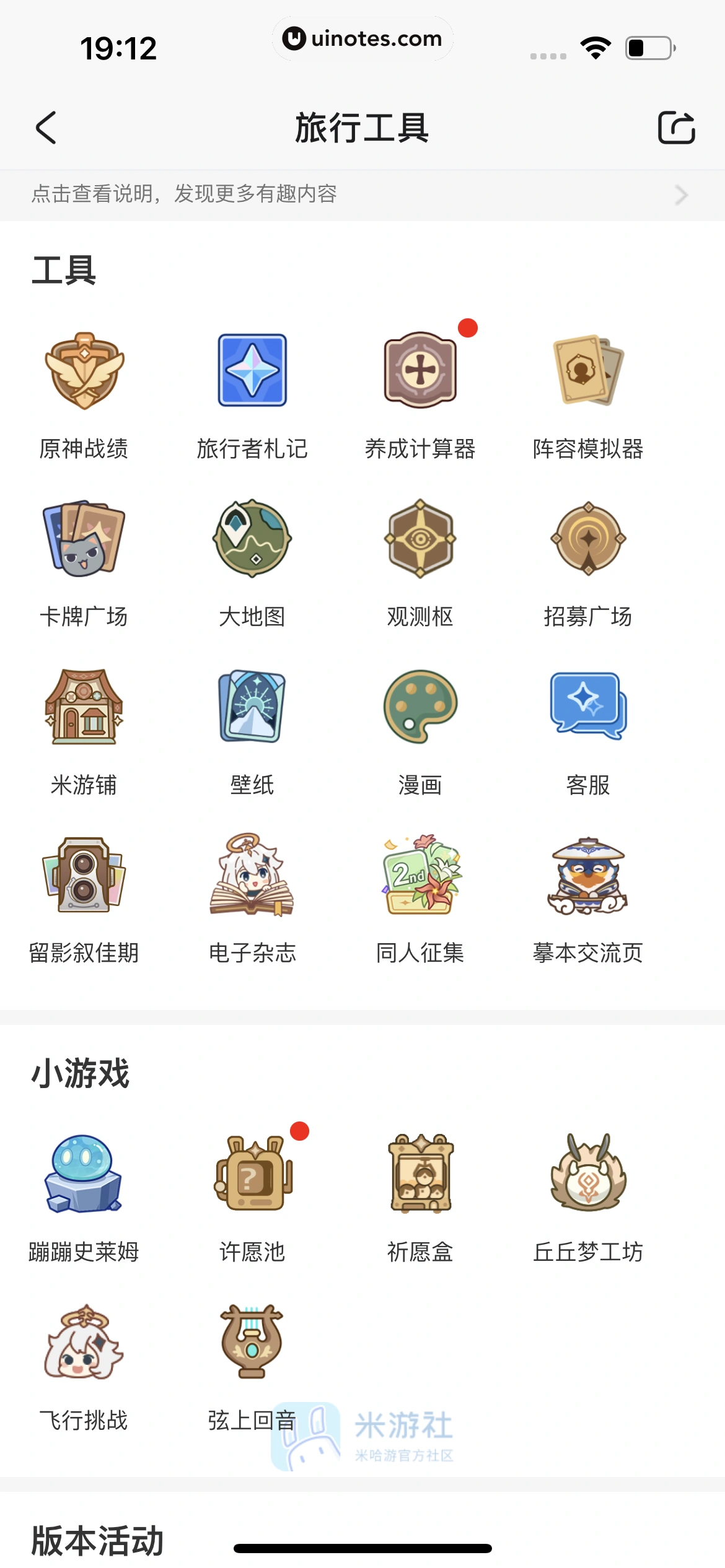This screenshot has width=725, height=1568.
Task: Expand the instructions banner chevron
Action: [680, 194]
